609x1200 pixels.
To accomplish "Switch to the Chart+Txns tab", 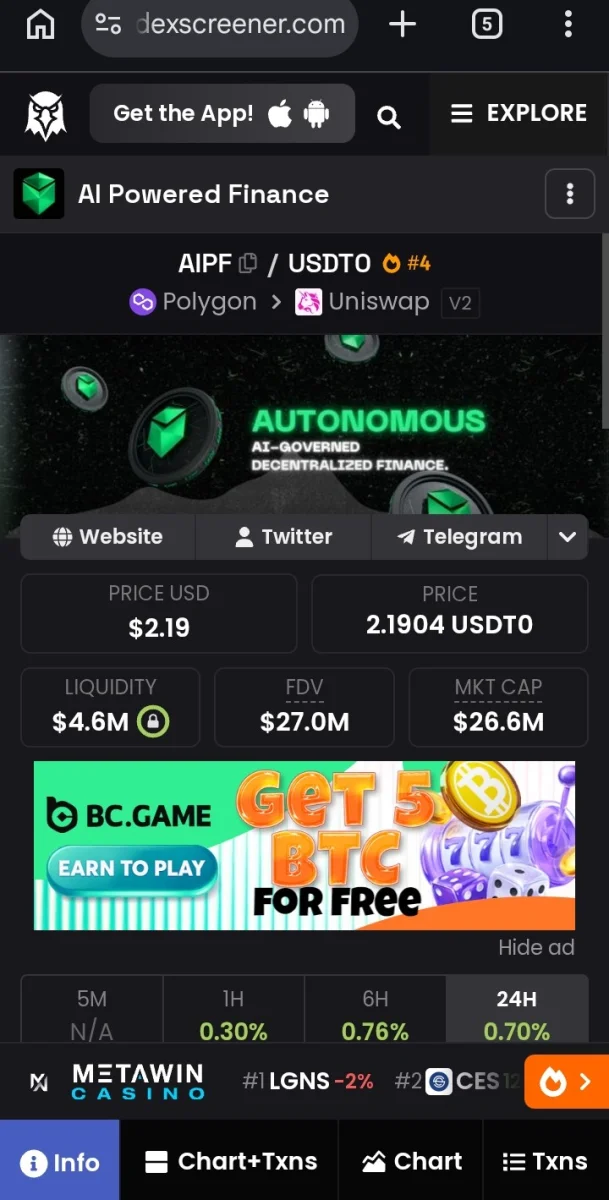I will click(x=230, y=1160).
